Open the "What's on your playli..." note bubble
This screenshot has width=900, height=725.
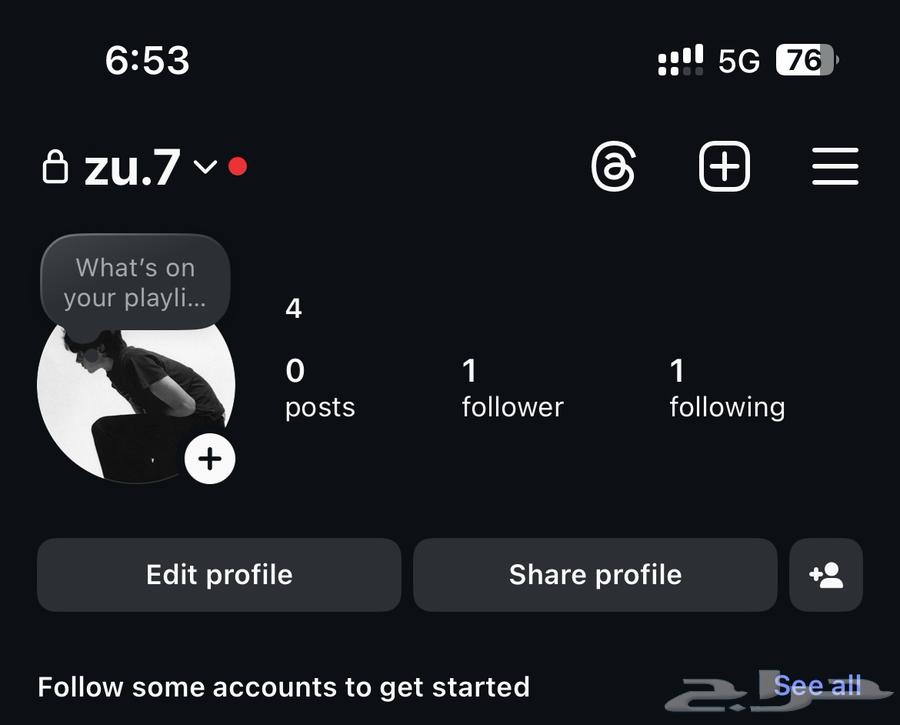(x=135, y=282)
